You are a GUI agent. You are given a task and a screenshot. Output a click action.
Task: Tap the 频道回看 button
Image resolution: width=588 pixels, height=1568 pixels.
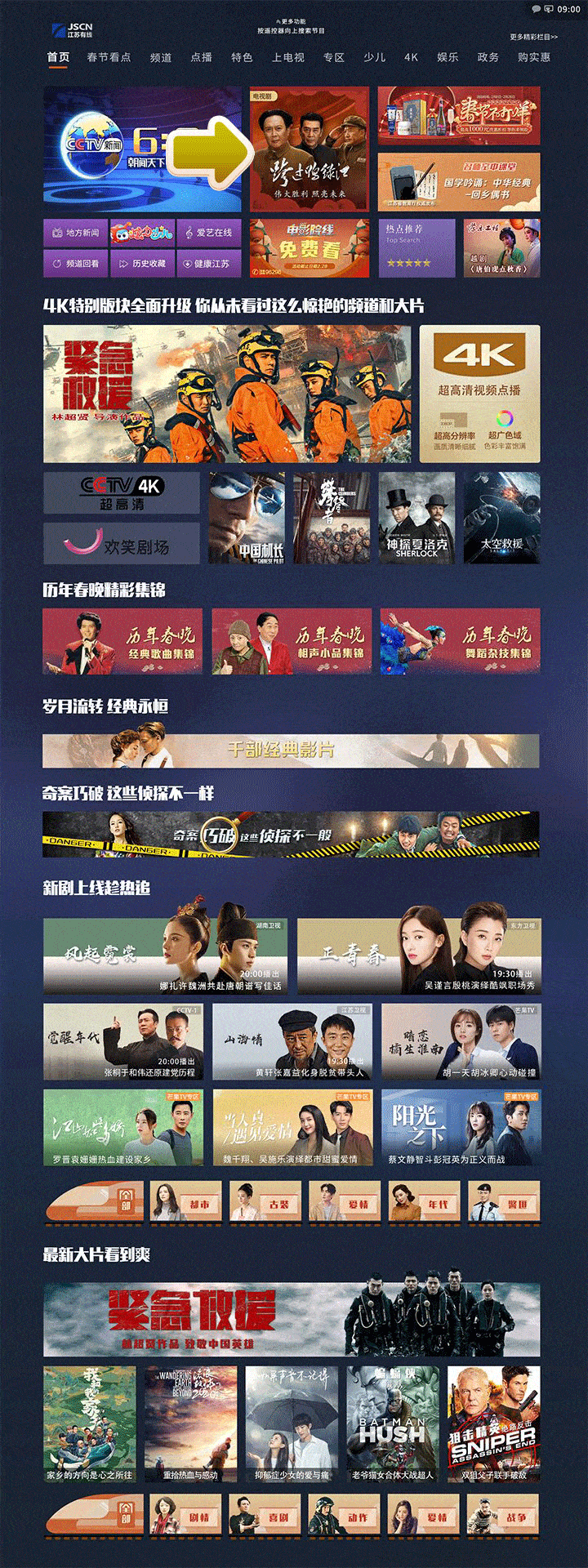click(75, 263)
